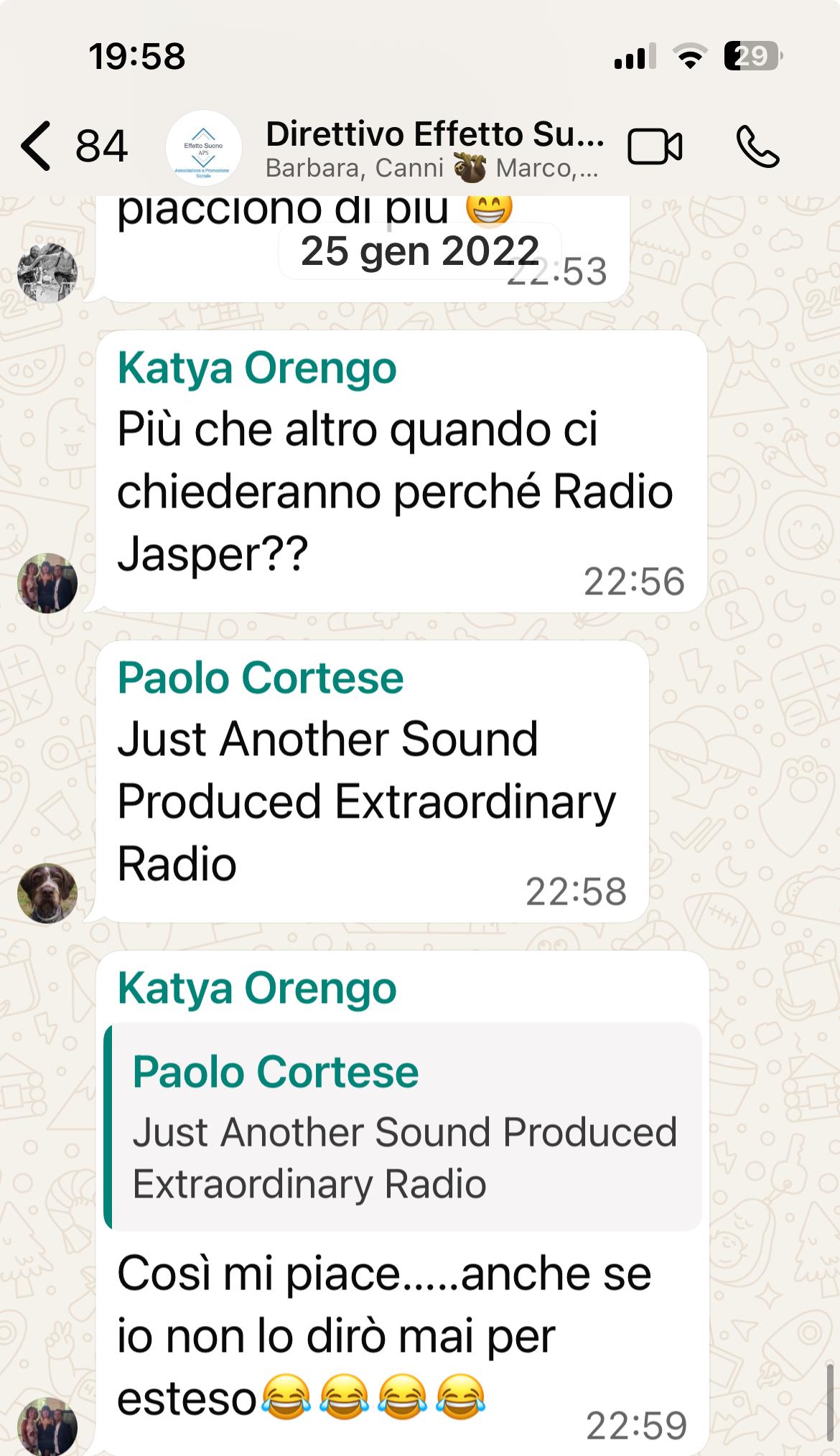
Task: Open Katya Orengo's avatar beside 22:56 message
Action: [47, 583]
